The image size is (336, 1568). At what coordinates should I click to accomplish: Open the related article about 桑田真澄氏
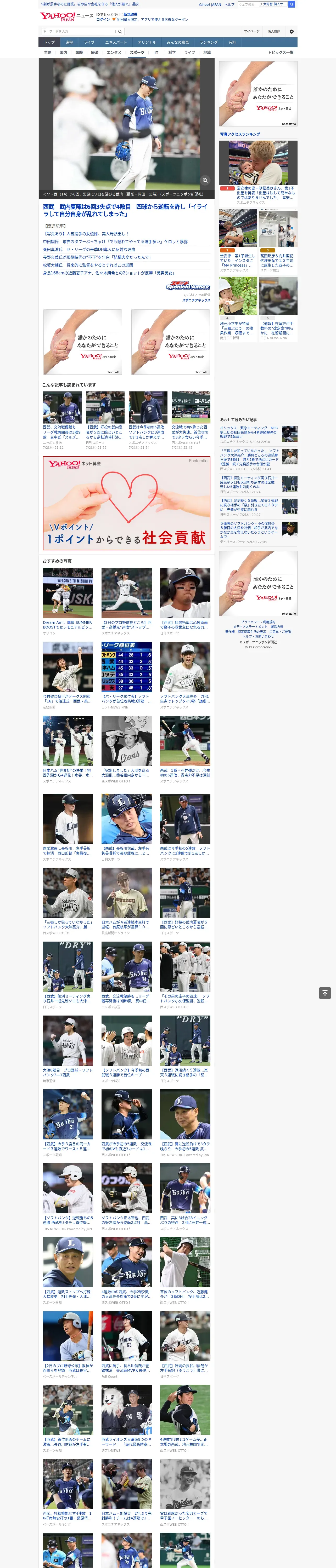tap(89, 250)
